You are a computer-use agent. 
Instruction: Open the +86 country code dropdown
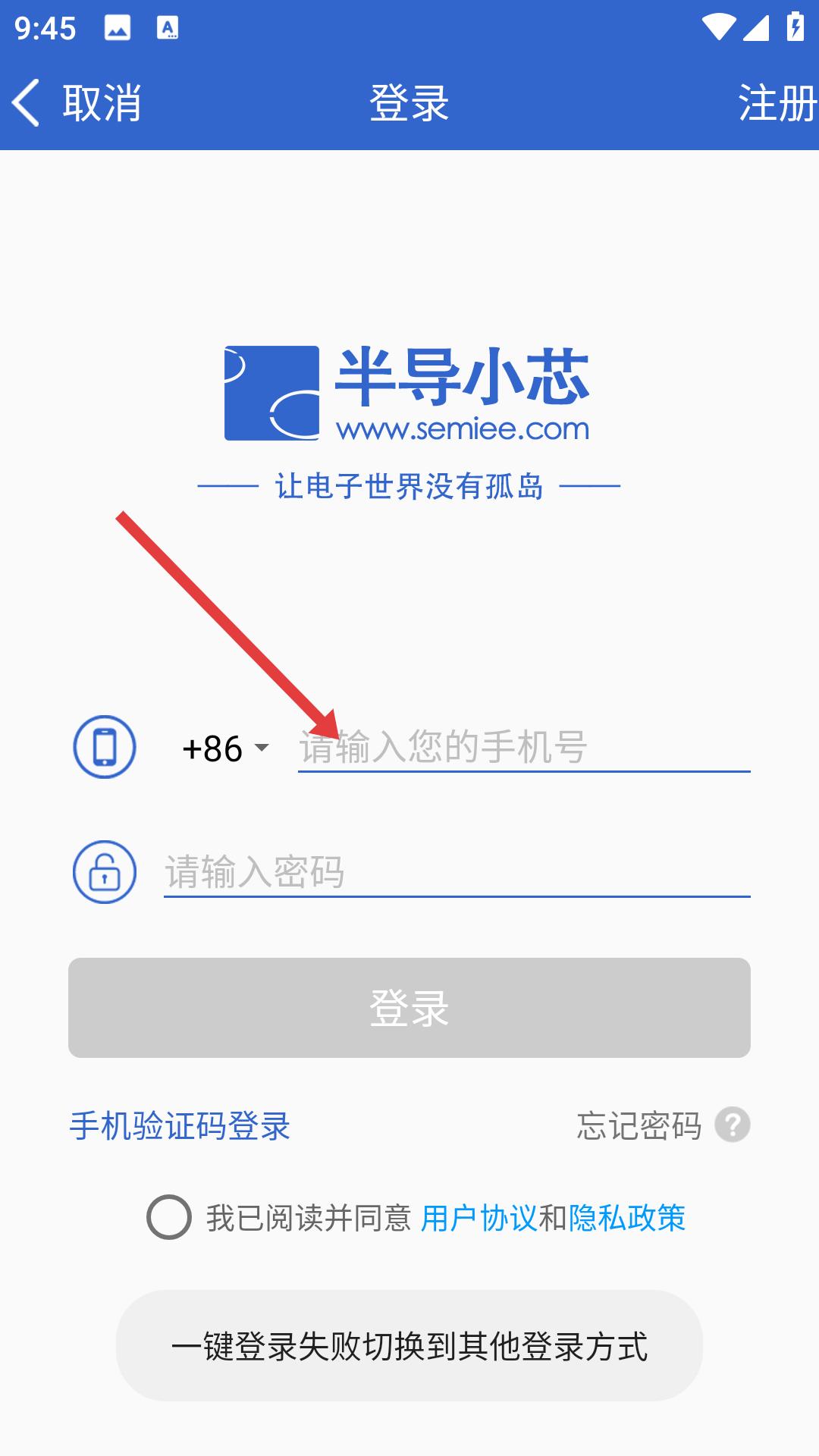coord(225,748)
